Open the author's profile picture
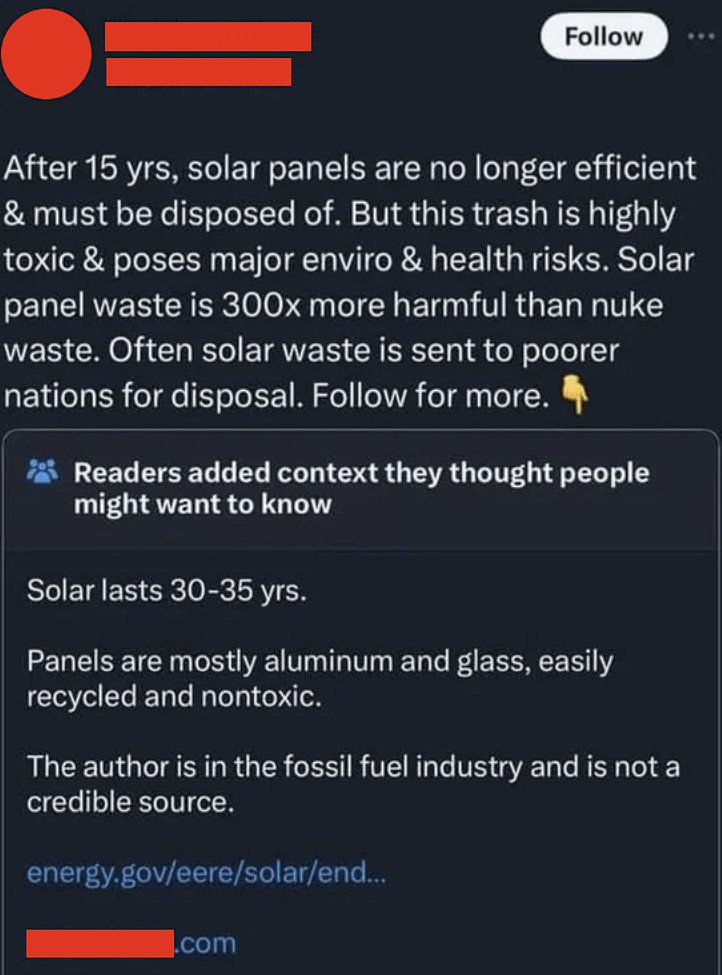Viewport: 722px width, 975px height. coord(46,52)
